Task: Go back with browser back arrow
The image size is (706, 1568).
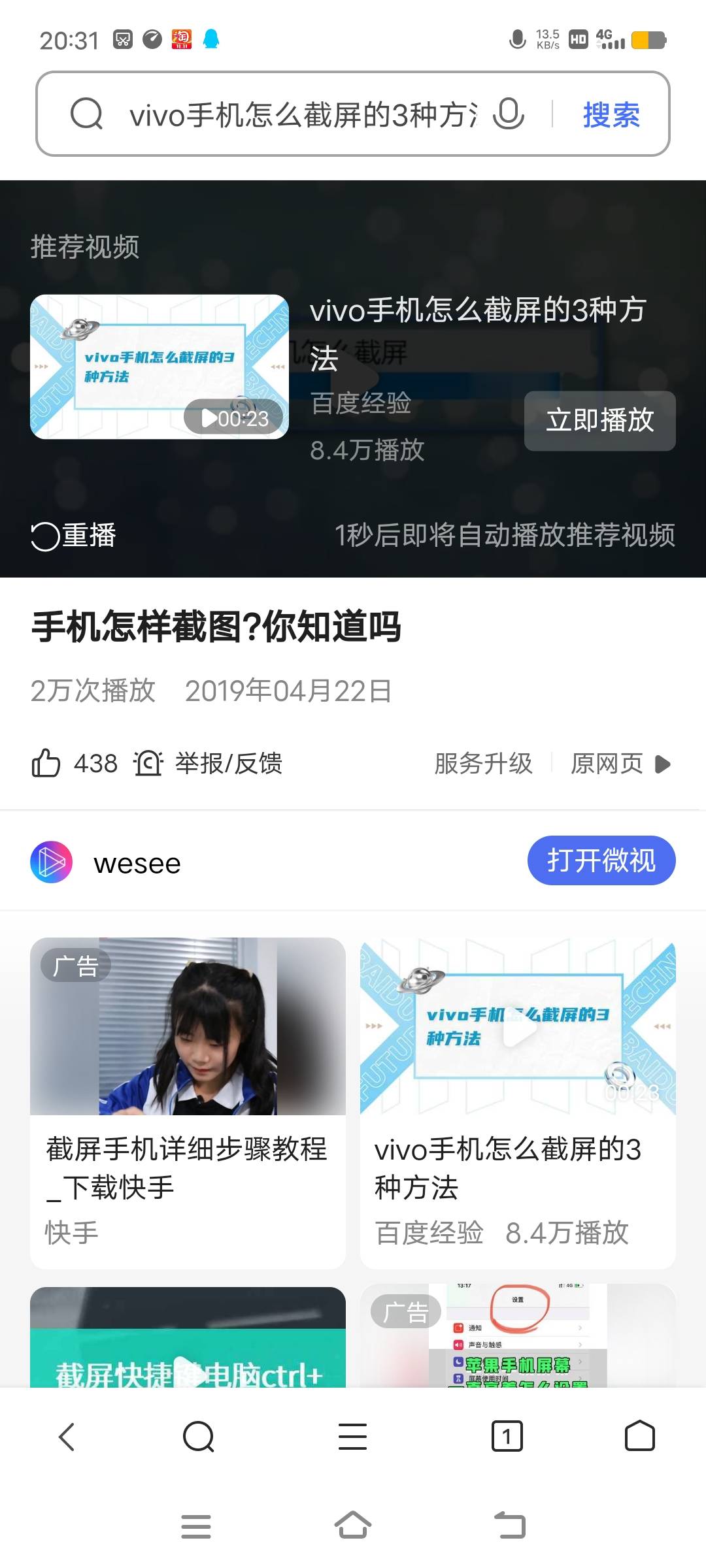Action: (x=67, y=1437)
